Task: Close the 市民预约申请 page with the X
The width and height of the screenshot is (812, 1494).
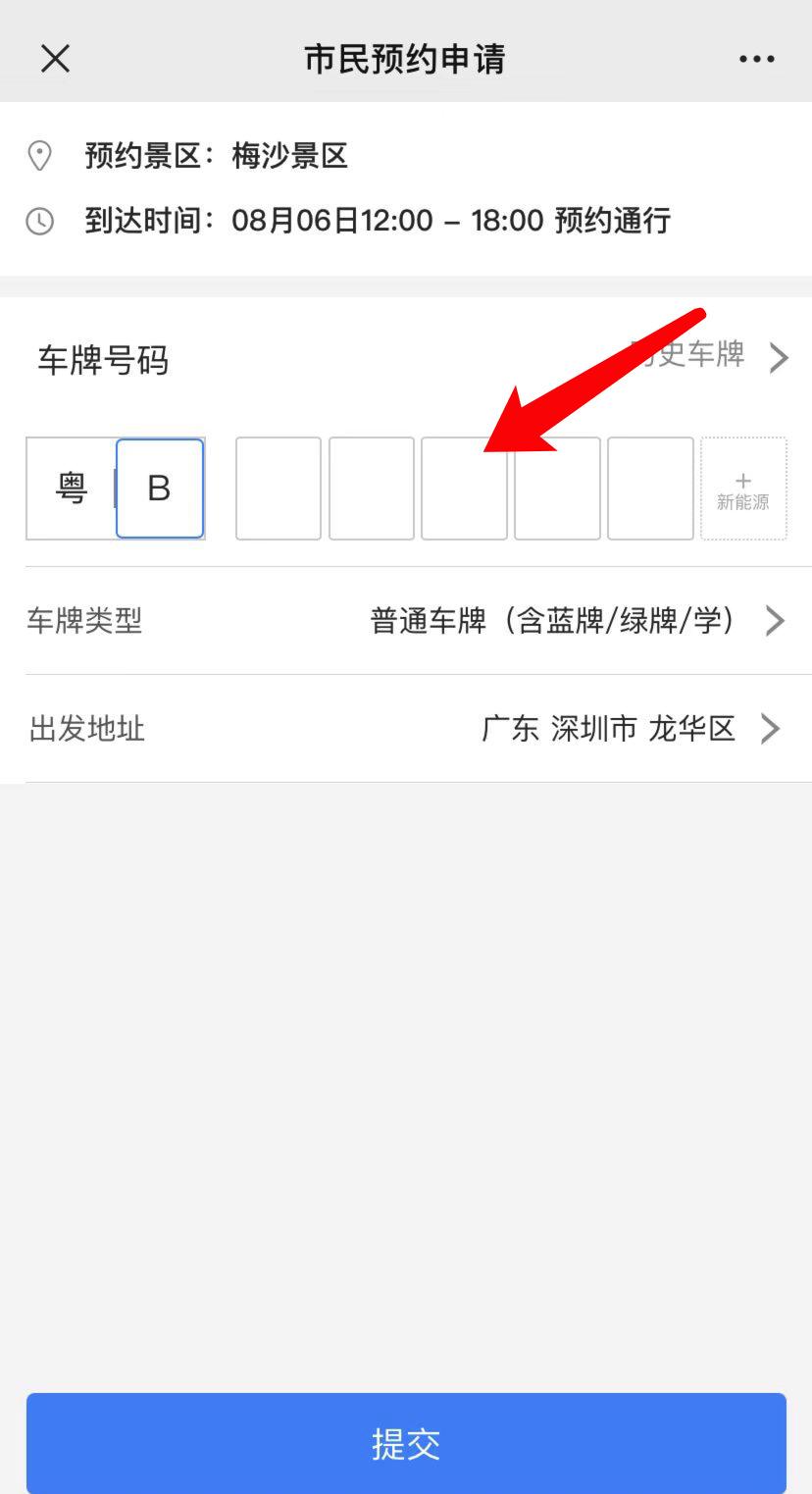Action: 55,58
